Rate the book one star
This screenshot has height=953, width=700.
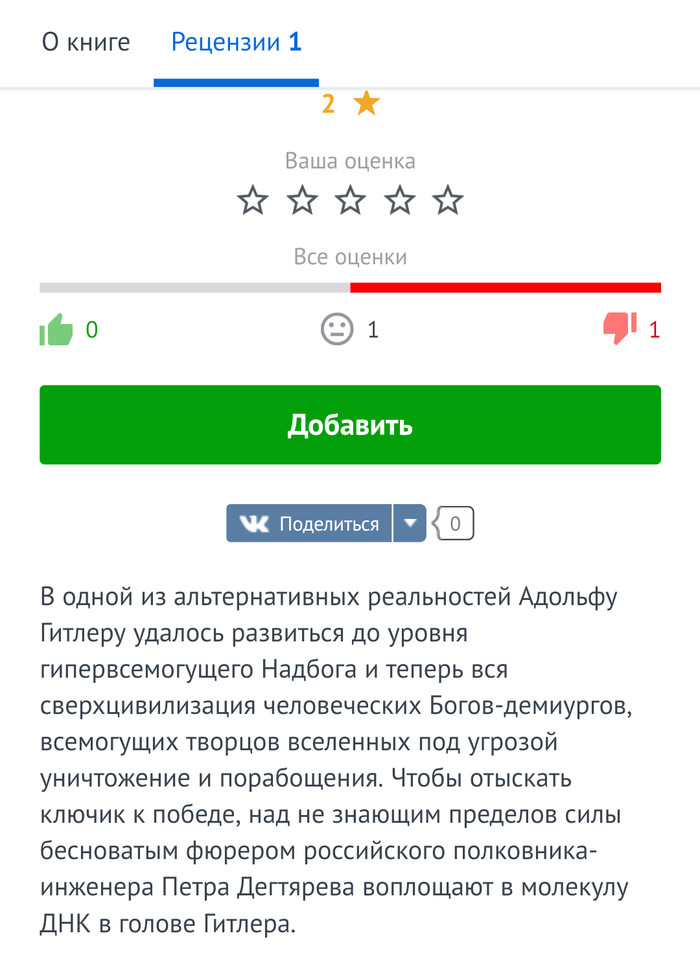click(253, 201)
